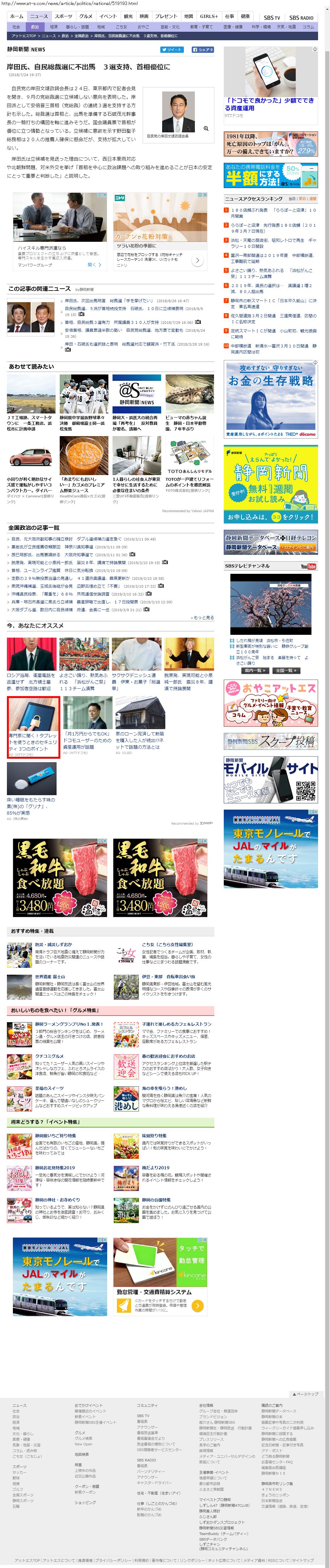
Task: Enlarge the photo of Kishida with magnifier icon
Action: coord(206,128)
